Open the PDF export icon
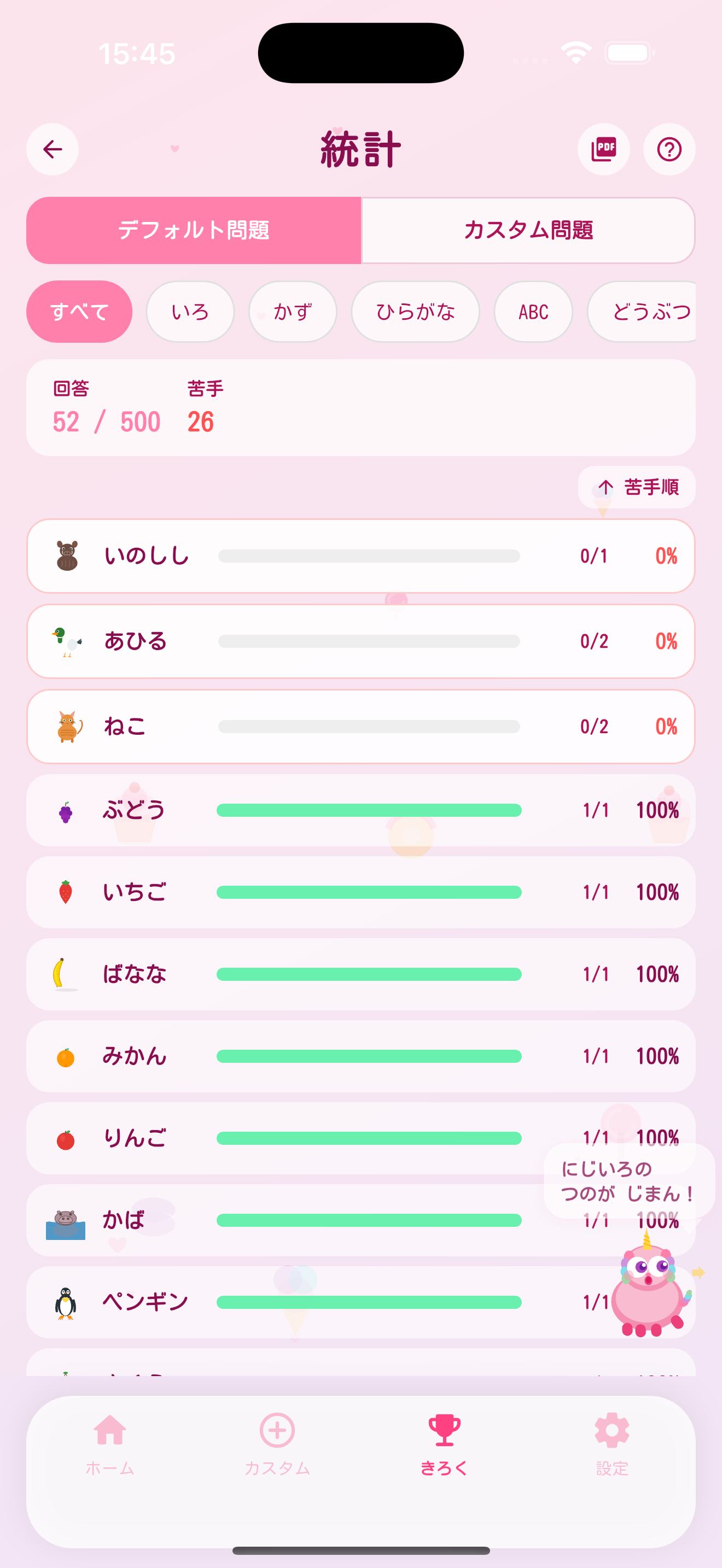This screenshot has width=722, height=1568. (603, 150)
